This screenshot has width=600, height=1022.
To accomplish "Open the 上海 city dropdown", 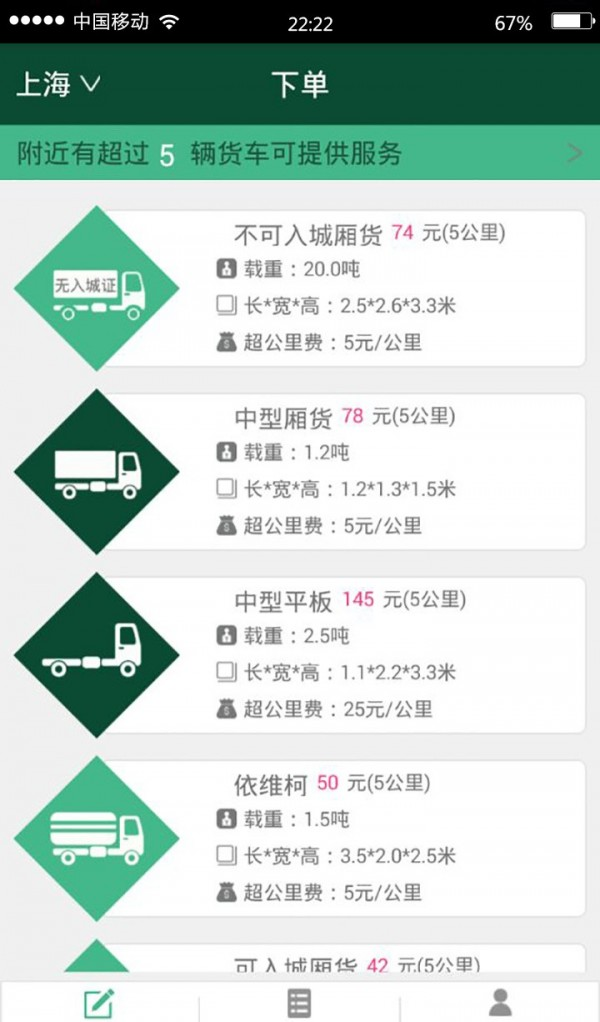I will (58, 85).
